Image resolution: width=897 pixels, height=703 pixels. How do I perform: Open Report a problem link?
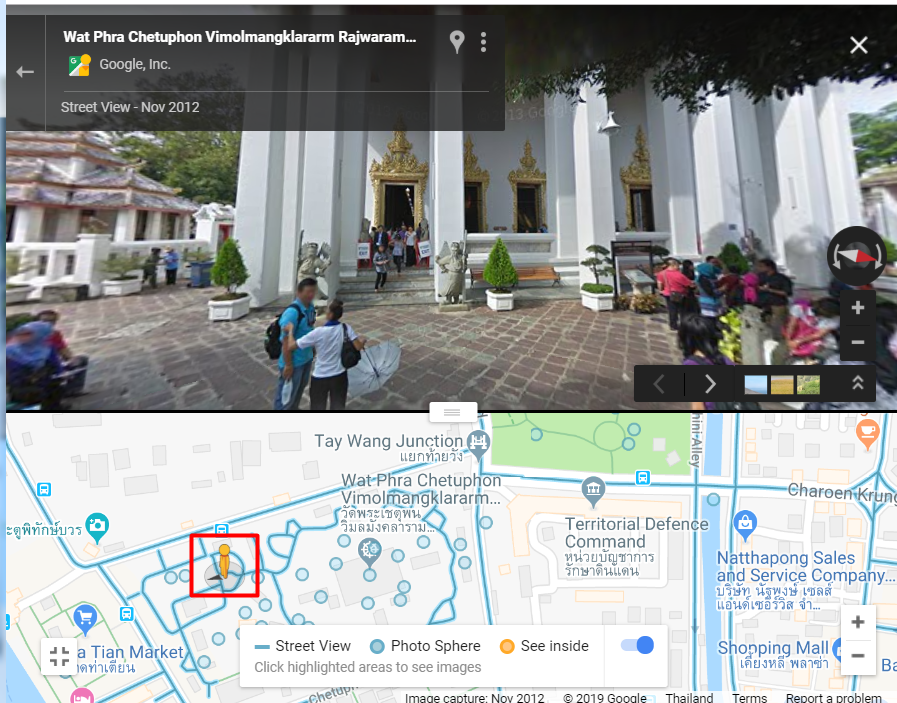833,697
